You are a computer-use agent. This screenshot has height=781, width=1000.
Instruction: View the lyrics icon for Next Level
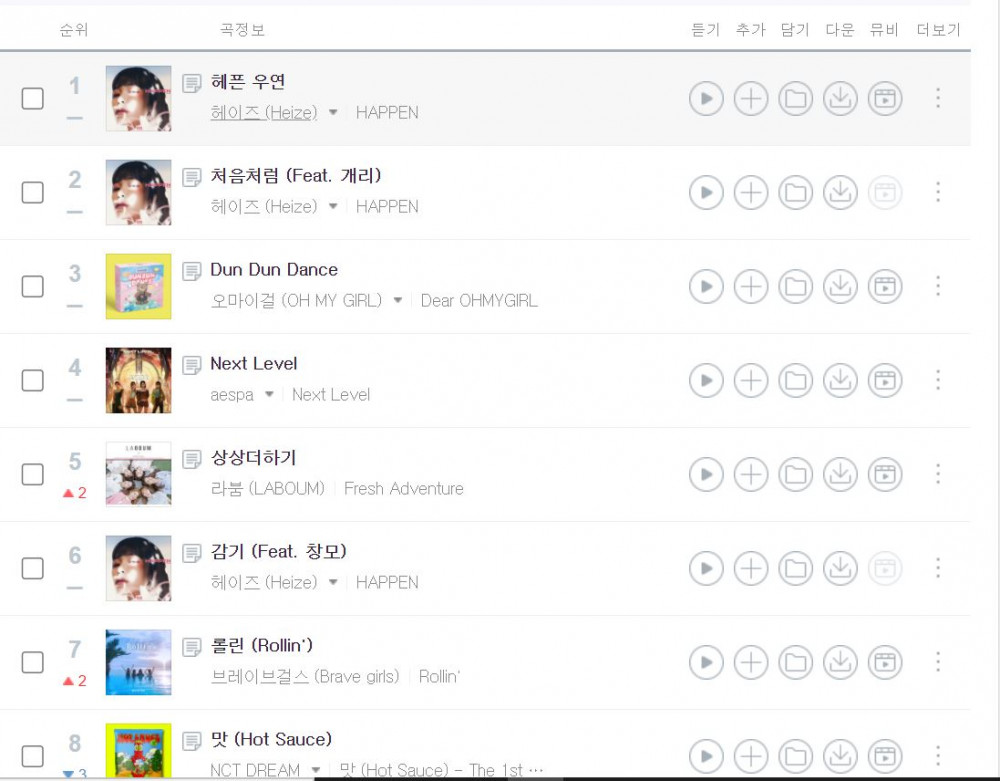tap(192, 365)
